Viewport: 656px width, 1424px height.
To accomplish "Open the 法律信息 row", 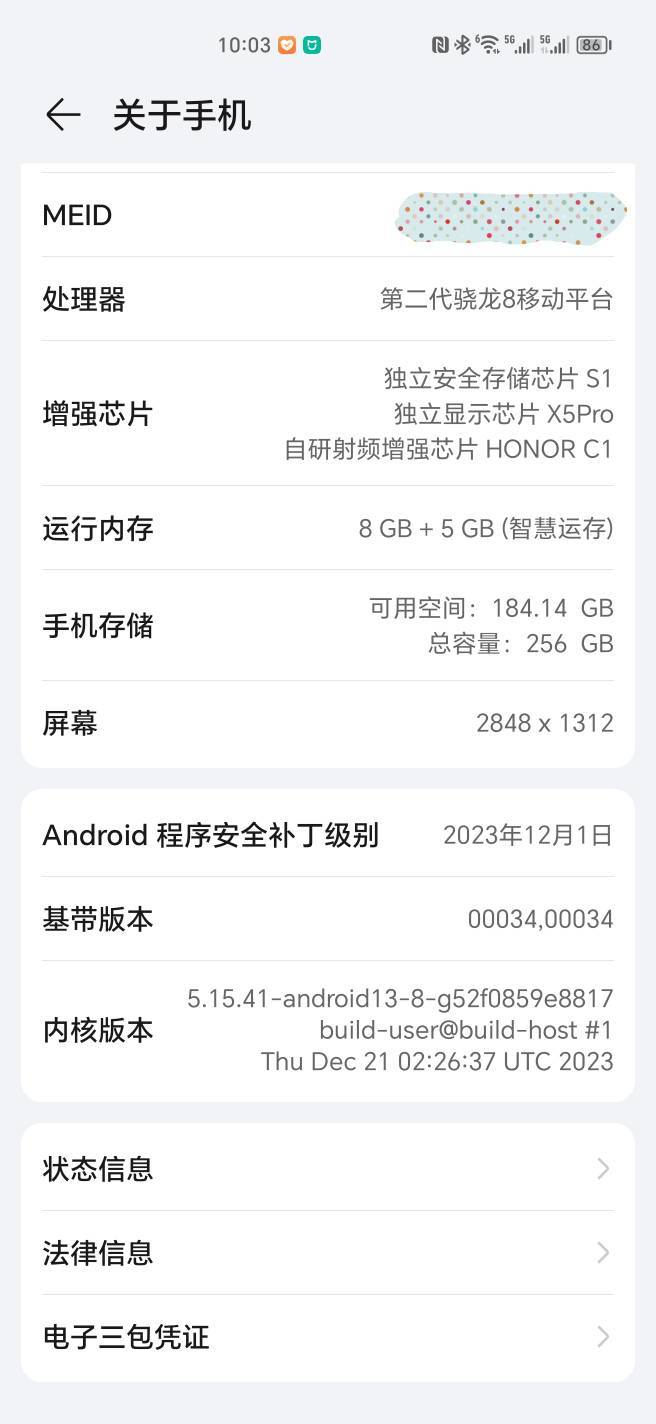I will (x=328, y=1252).
